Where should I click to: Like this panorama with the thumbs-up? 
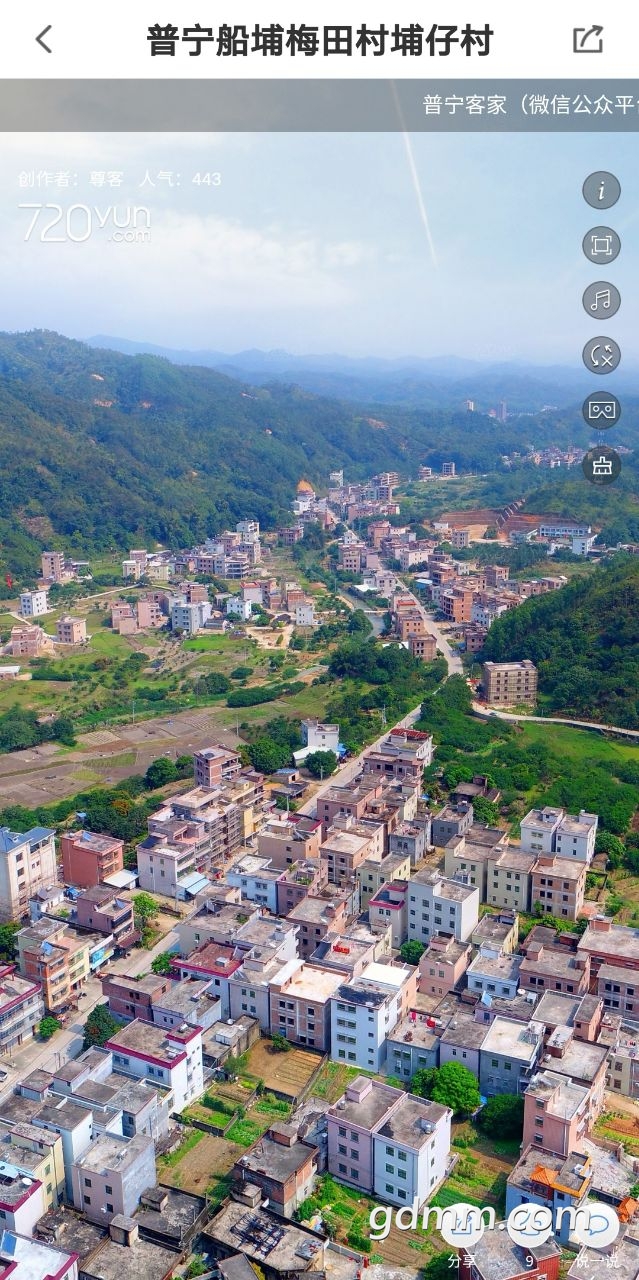[x=529, y=1228]
